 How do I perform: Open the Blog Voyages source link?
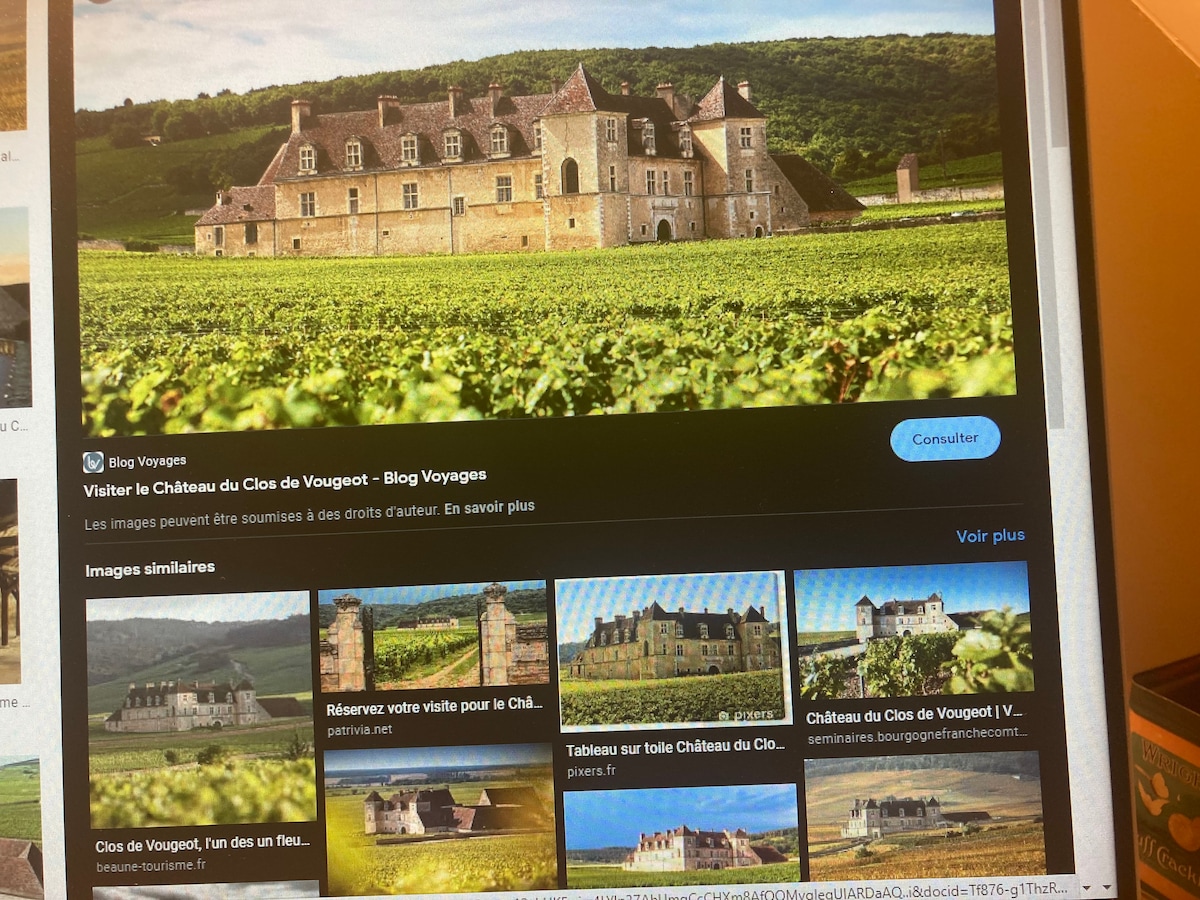pyautogui.click(x=146, y=461)
